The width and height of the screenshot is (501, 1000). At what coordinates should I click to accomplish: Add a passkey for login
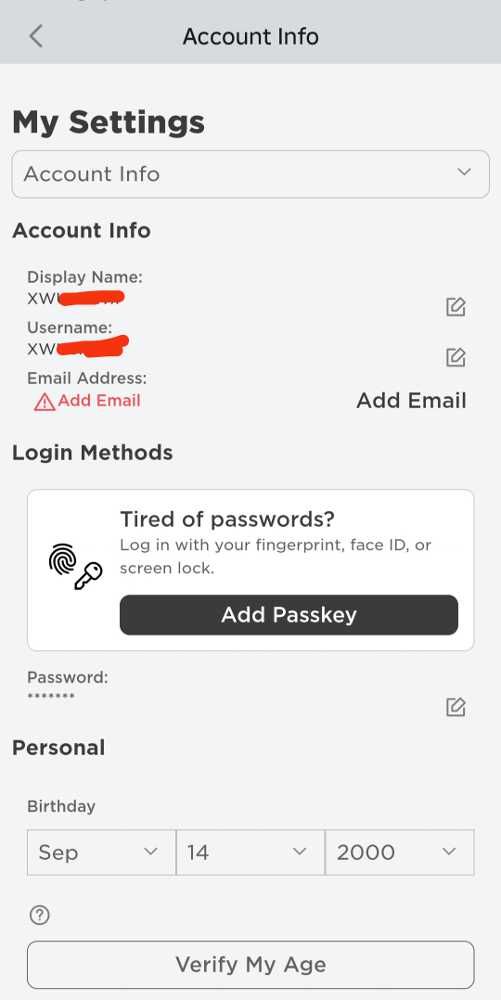click(289, 615)
